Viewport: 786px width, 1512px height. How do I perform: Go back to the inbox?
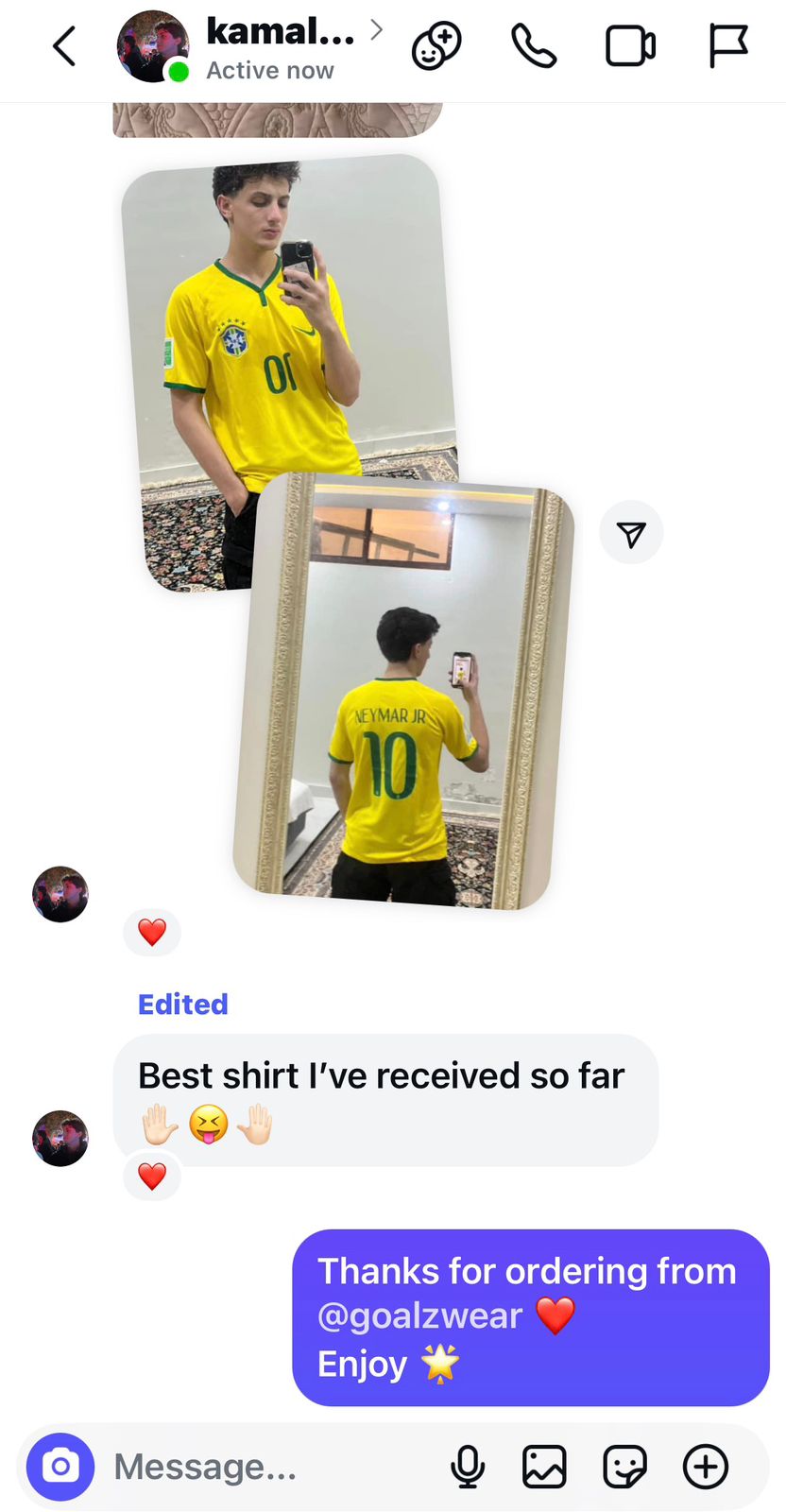point(63,46)
